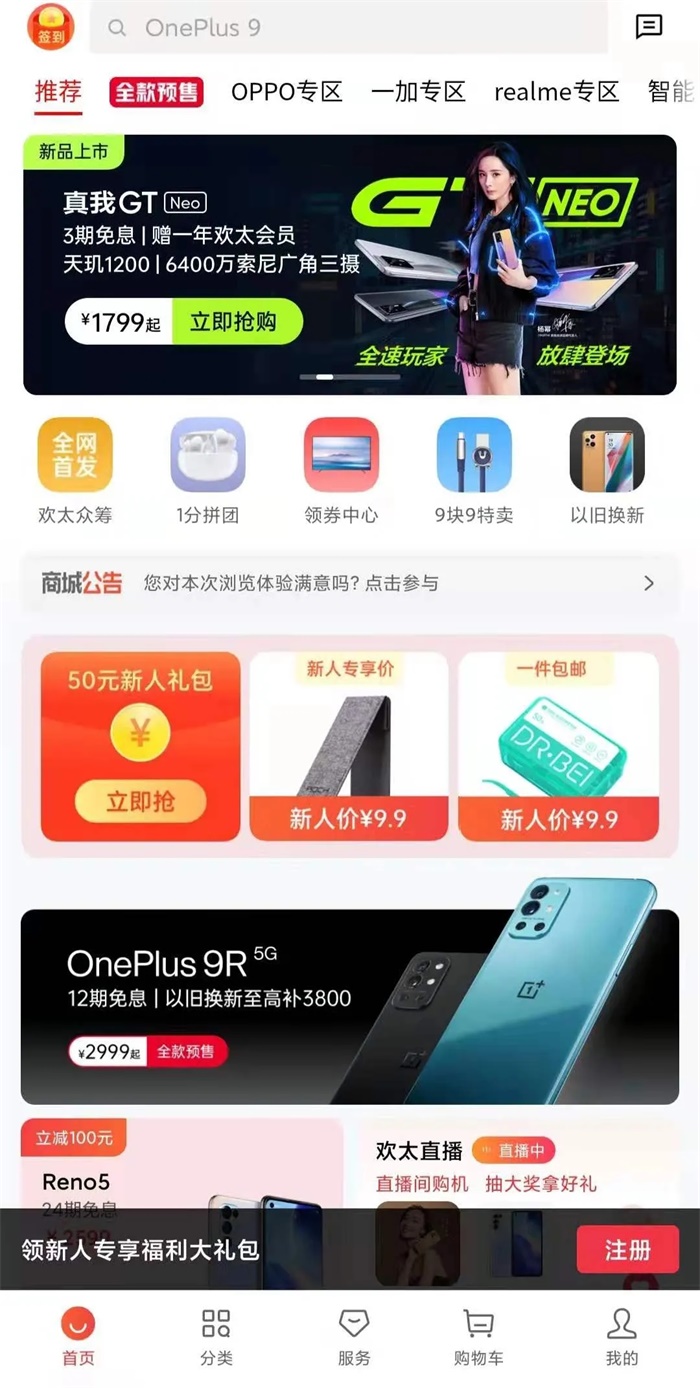Open 1分拼团 shortcut
This screenshot has height=1388, width=700.
click(208, 471)
